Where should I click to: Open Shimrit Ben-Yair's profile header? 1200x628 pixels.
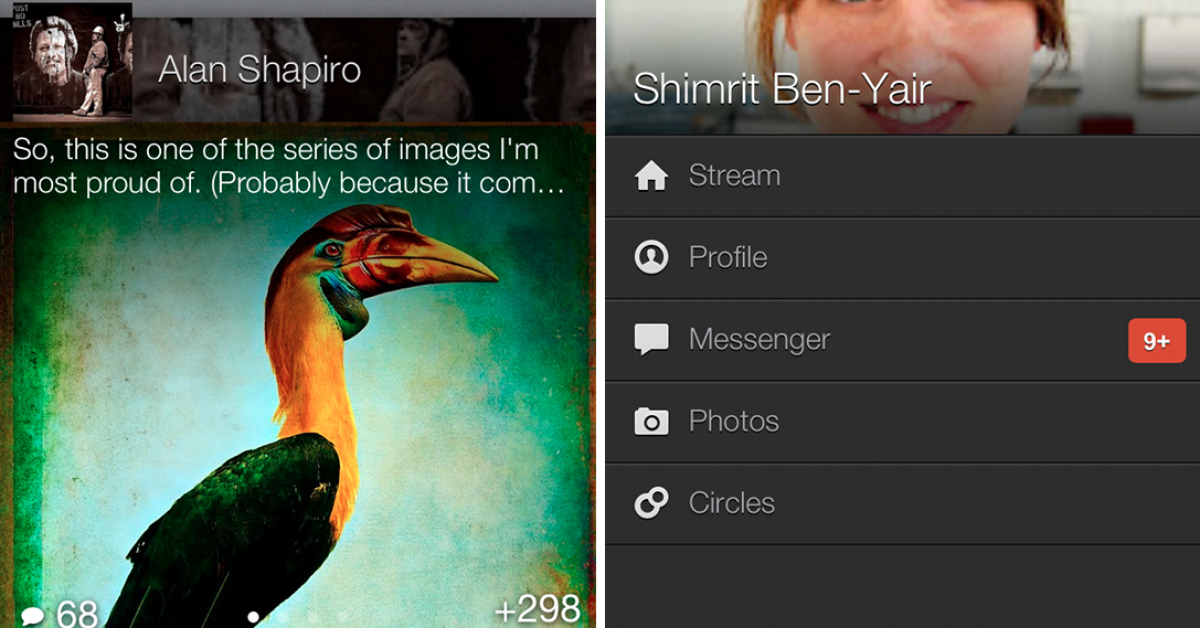click(782, 89)
